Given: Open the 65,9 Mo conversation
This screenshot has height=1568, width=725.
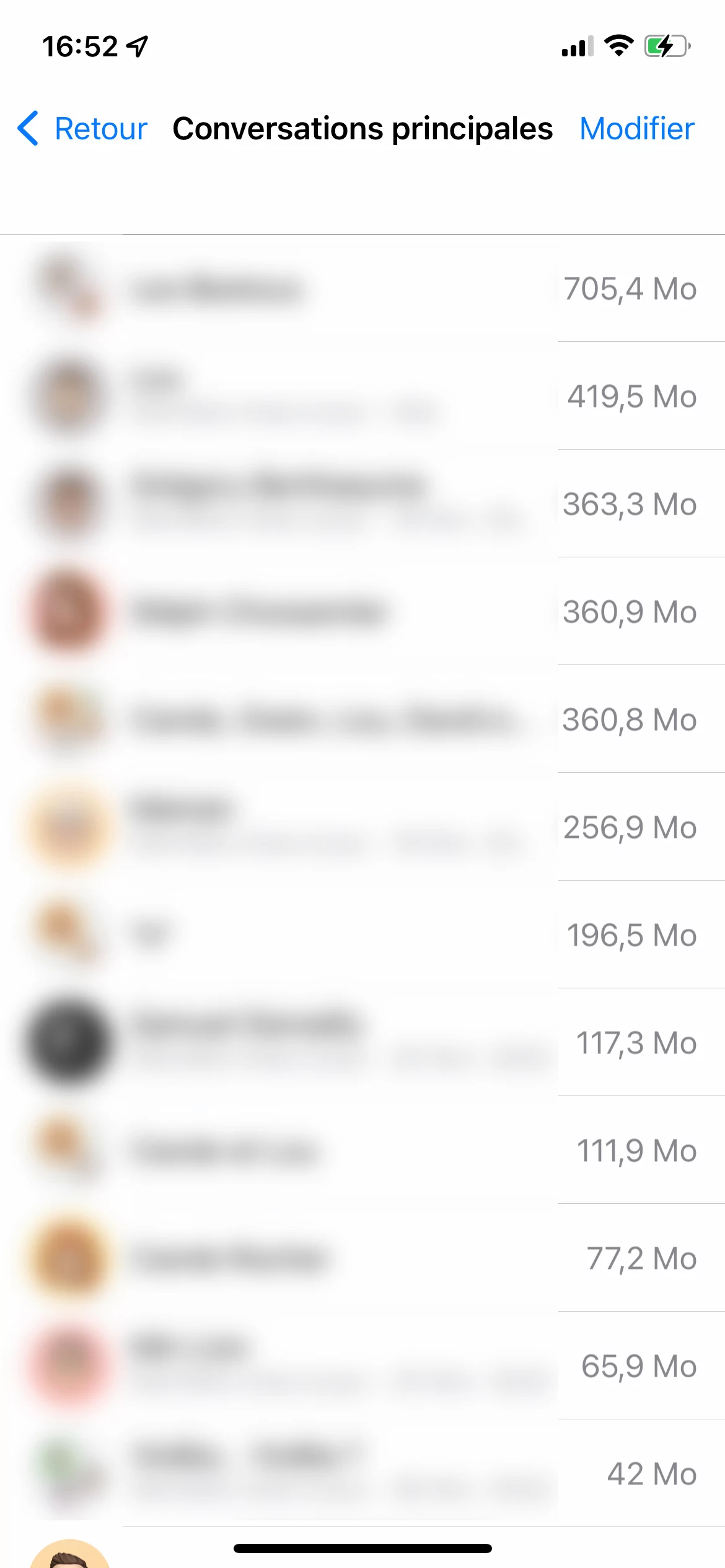Looking at the screenshot, I should coord(362,1366).
